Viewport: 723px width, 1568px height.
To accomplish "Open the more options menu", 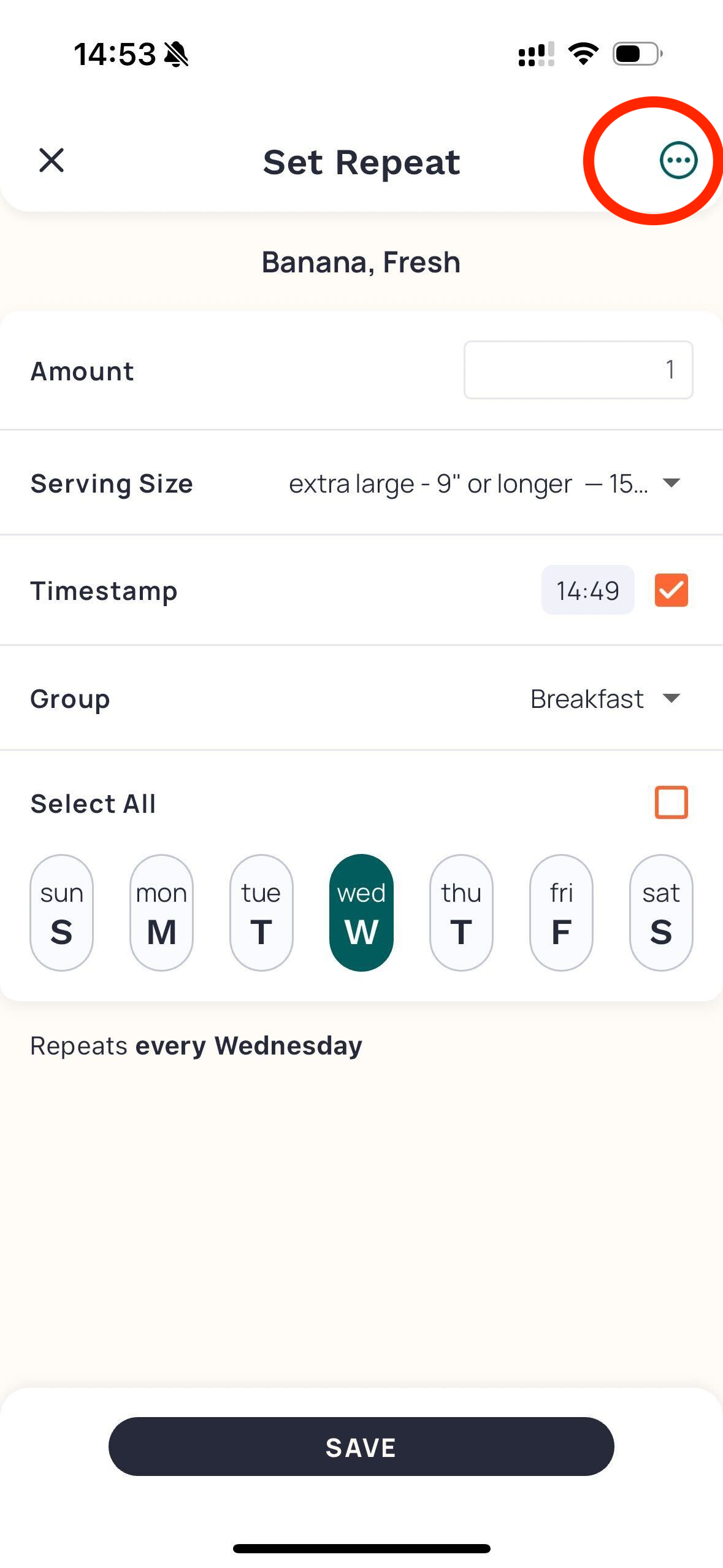I will (678, 161).
